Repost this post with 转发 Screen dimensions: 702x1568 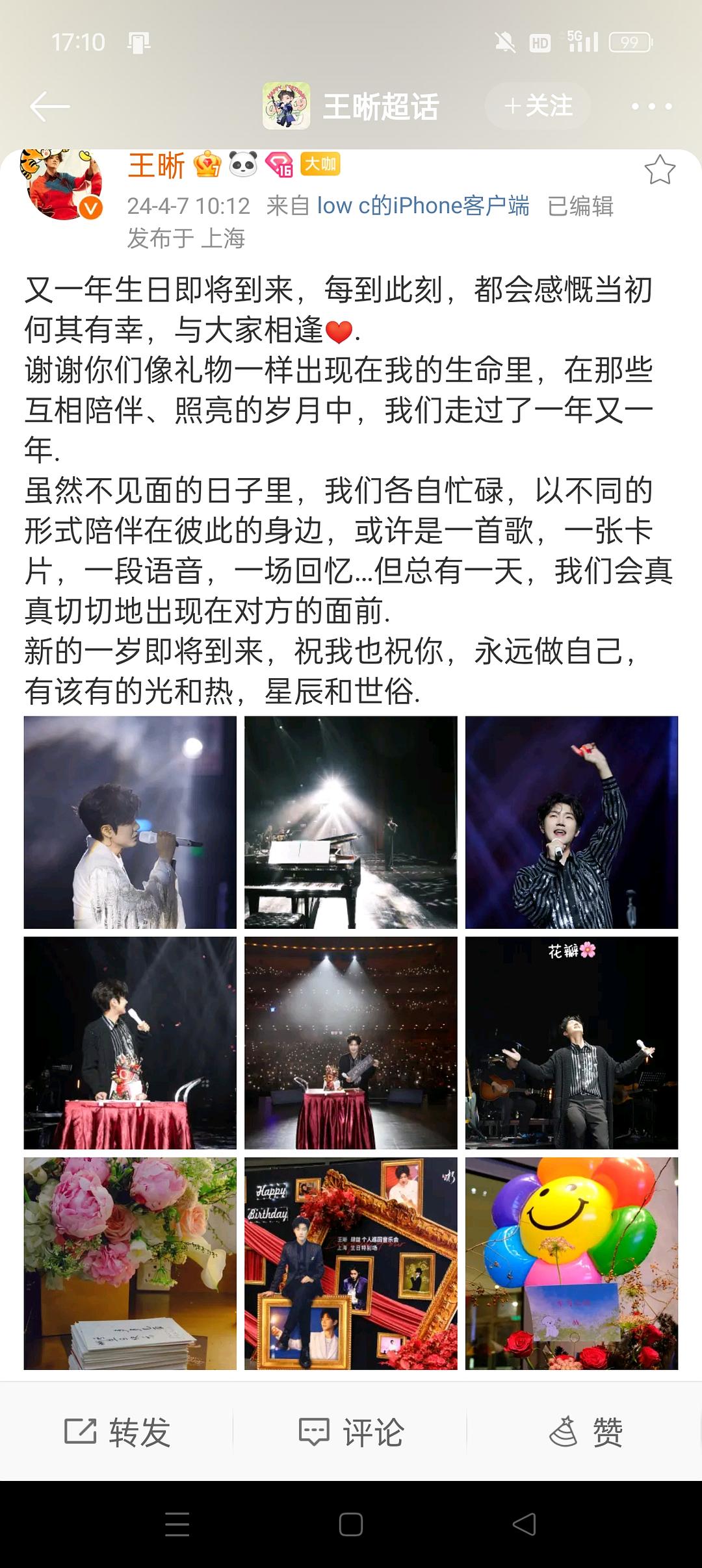pos(118,1432)
